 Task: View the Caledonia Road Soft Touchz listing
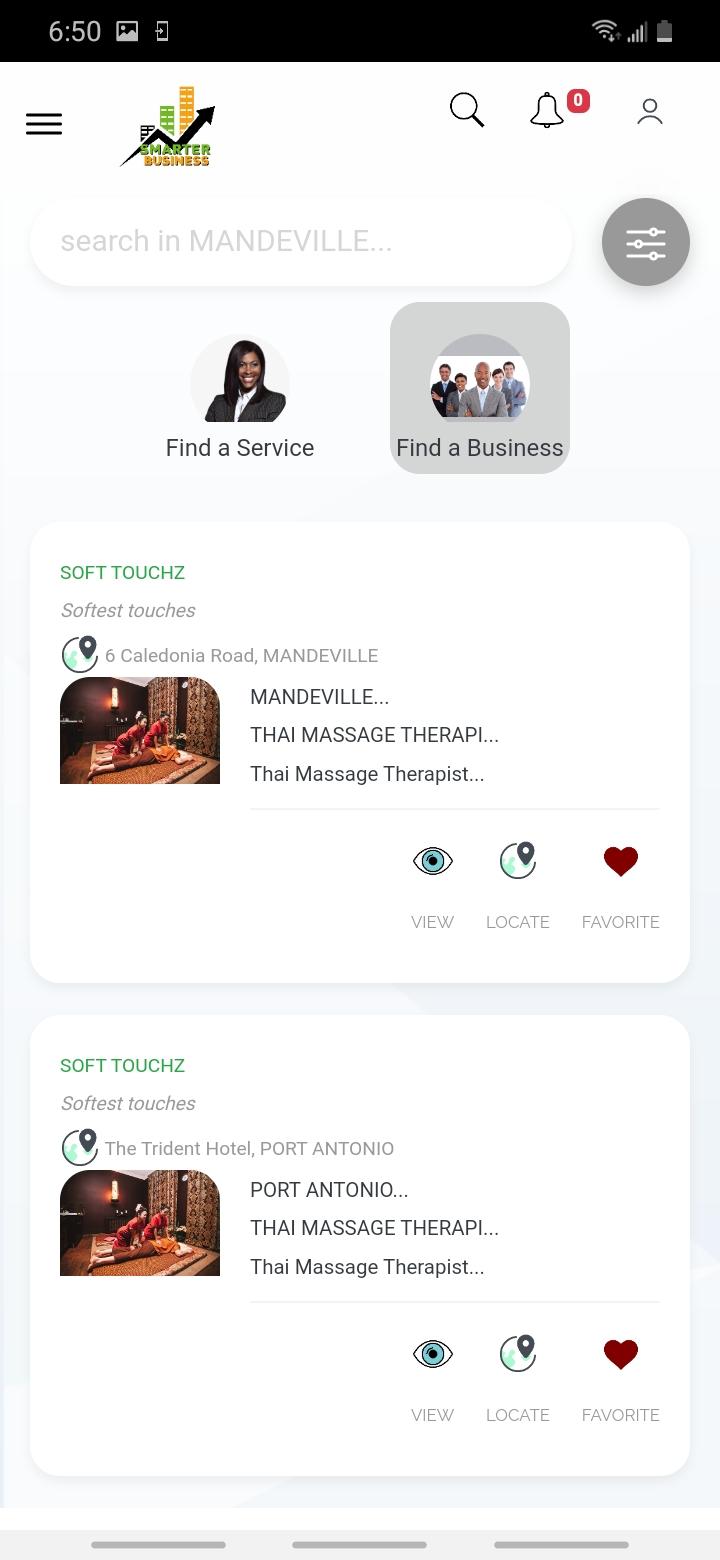(432, 880)
